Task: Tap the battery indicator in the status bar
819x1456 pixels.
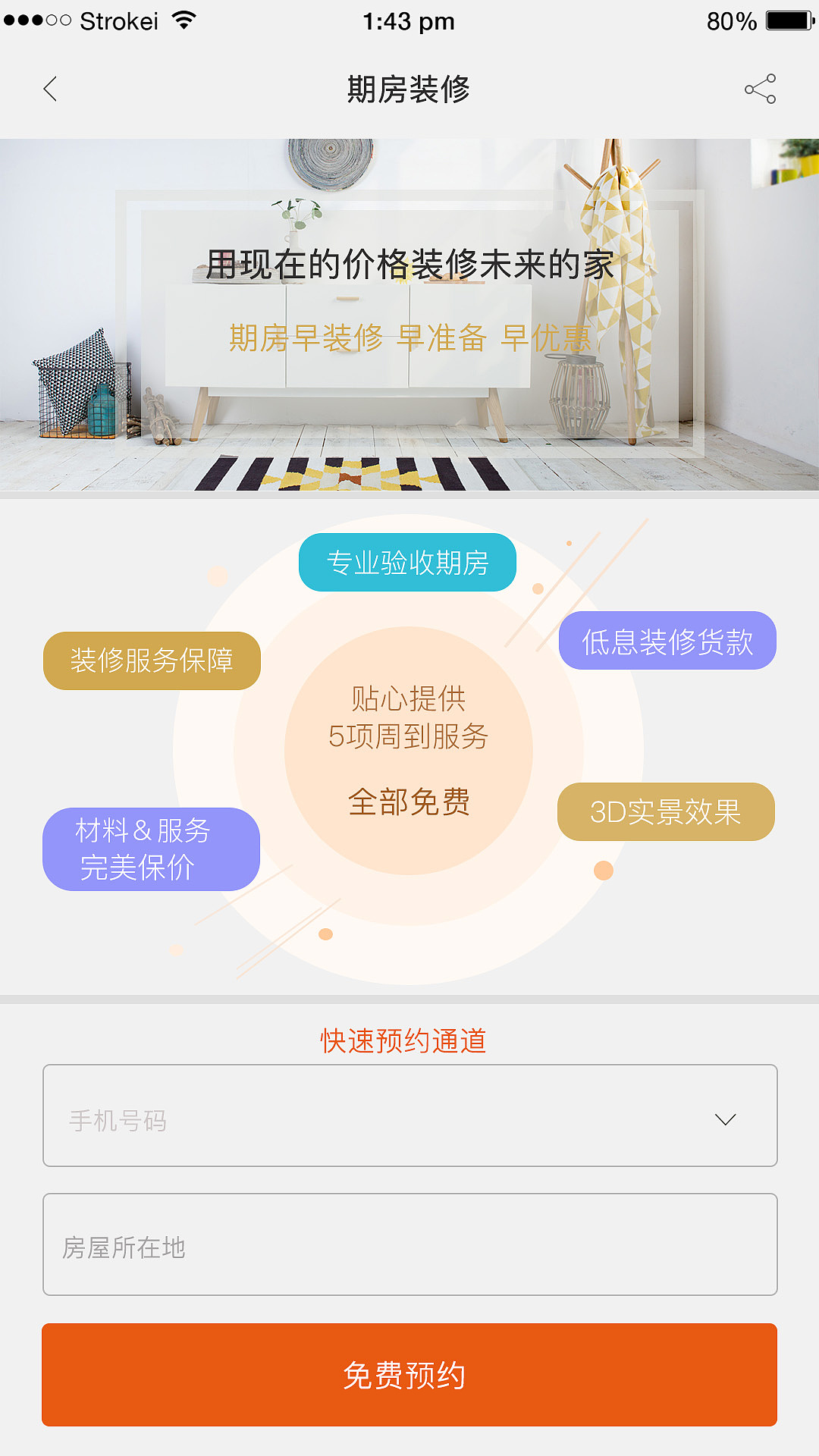Action: coord(789,21)
